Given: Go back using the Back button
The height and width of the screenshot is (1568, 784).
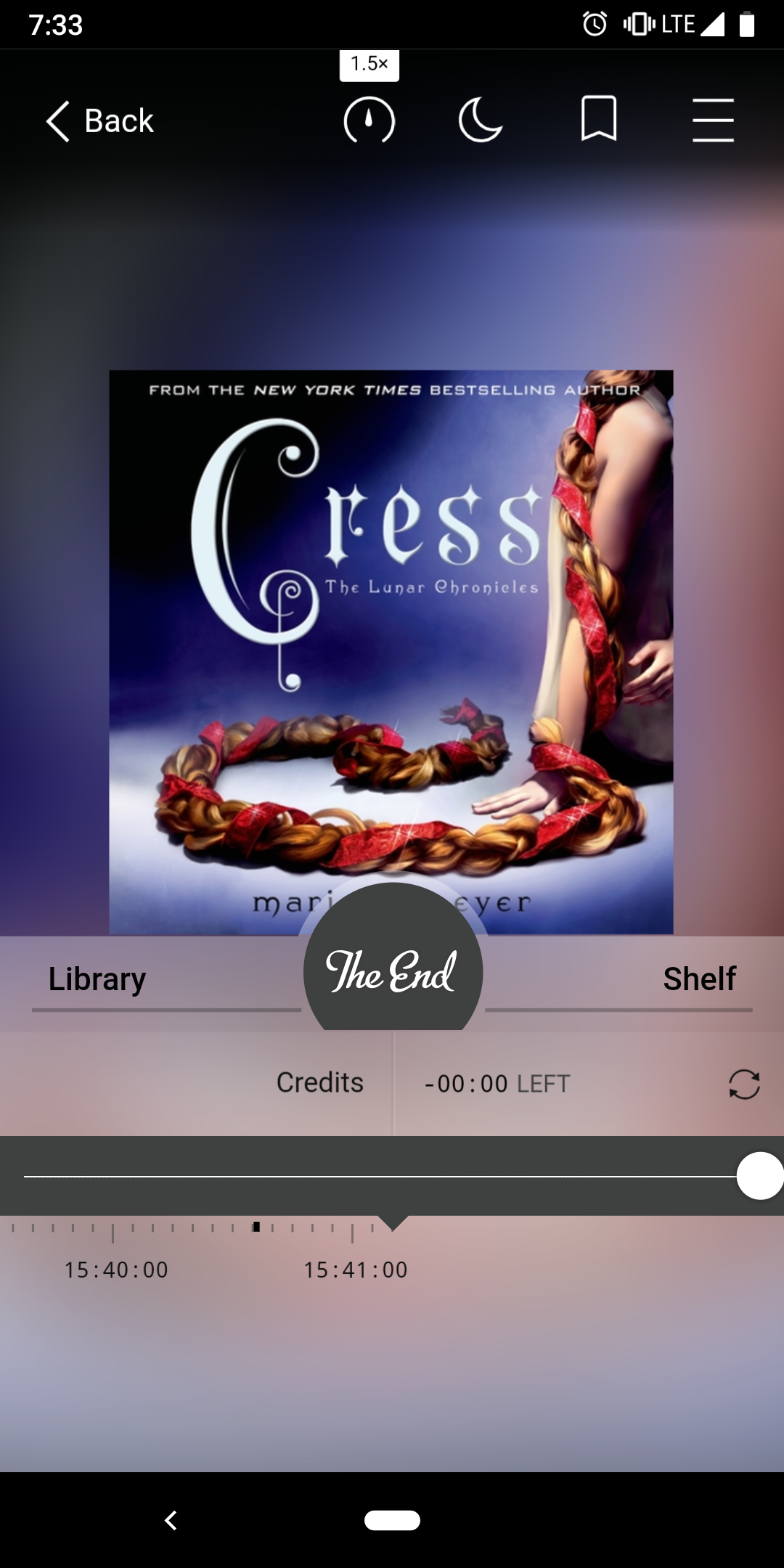Looking at the screenshot, I should coord(100,121).
